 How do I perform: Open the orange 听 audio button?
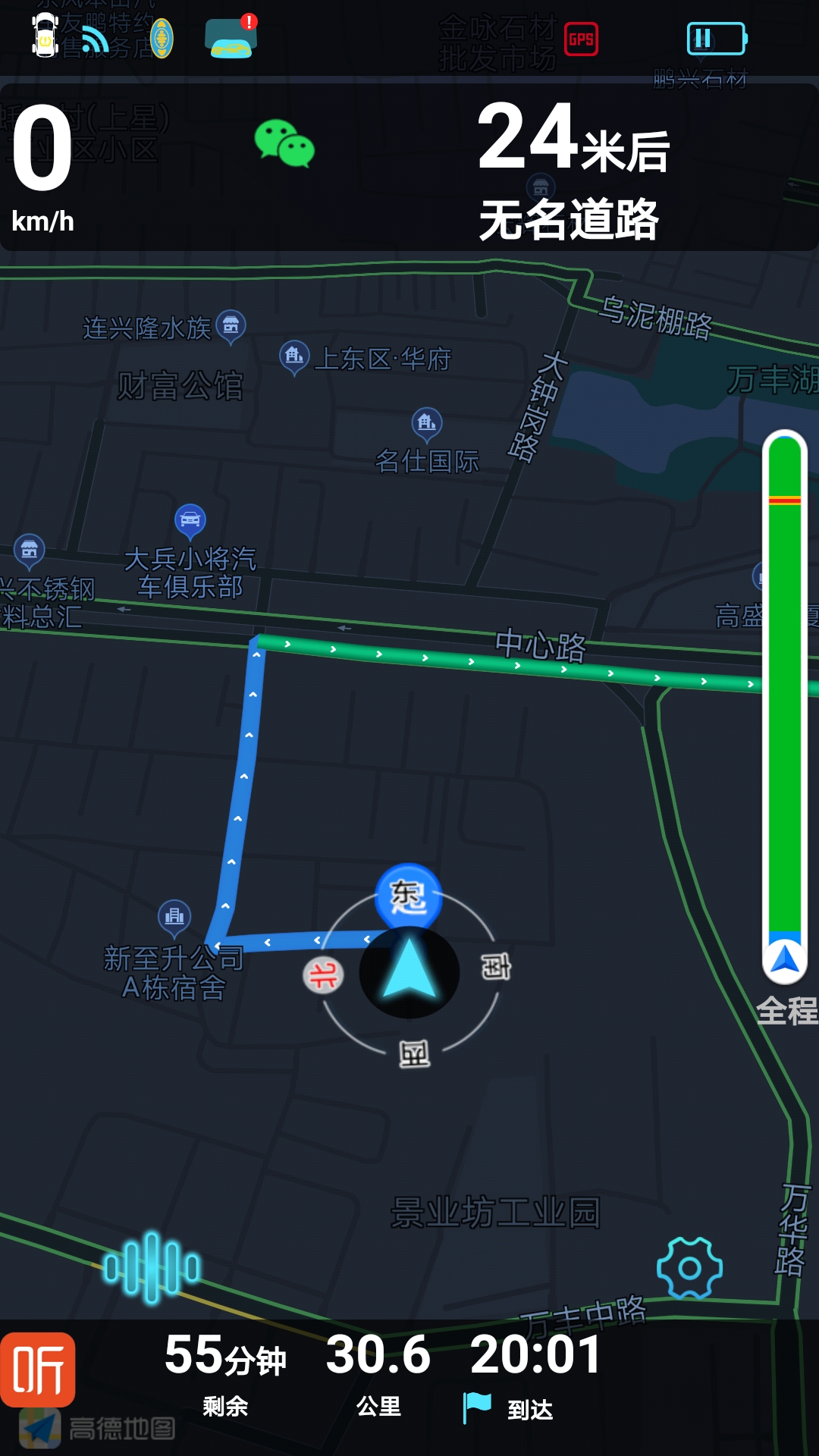coord(38,1370)
